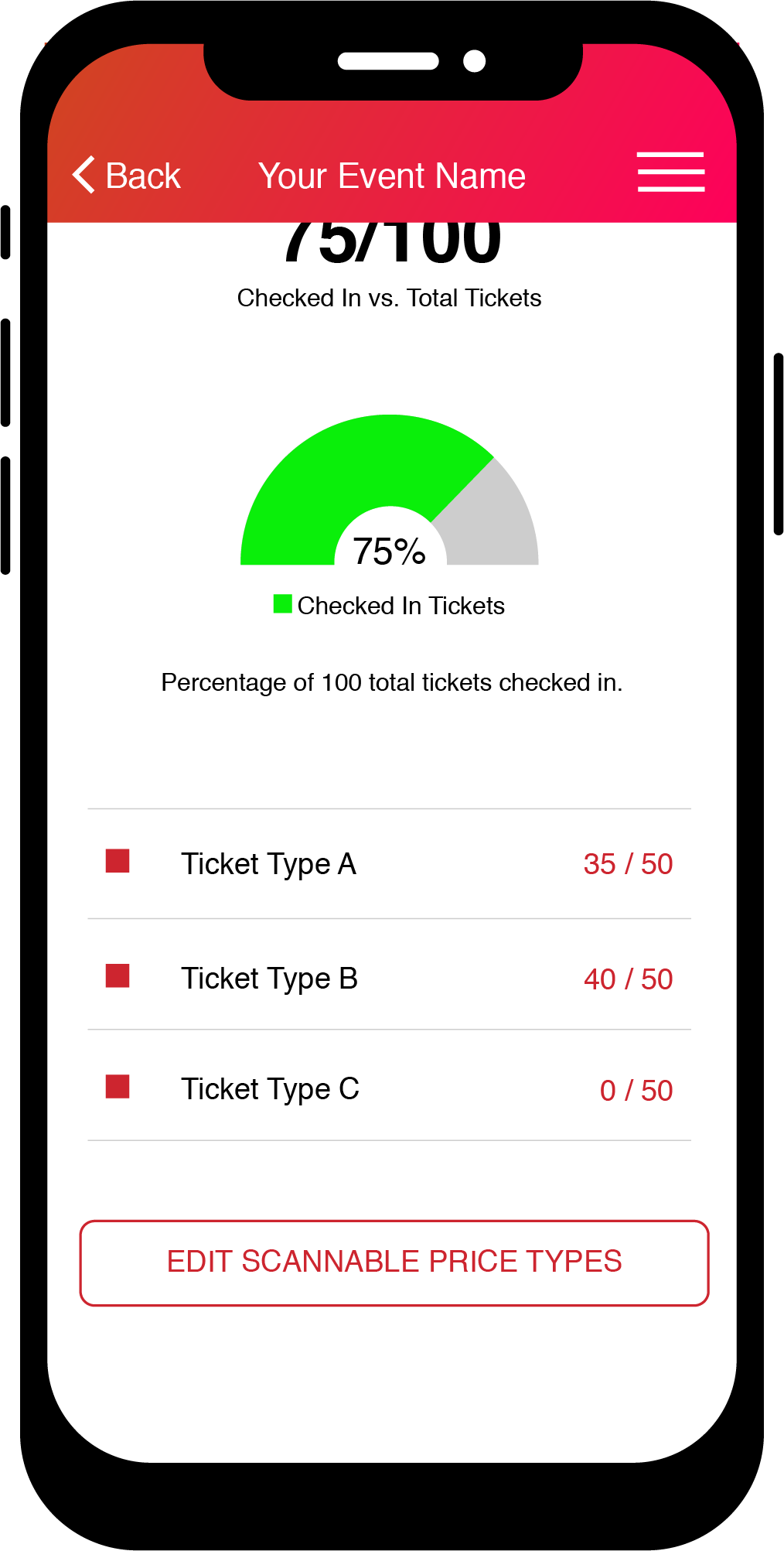
Task: Go back using the Back arrow
Action: 84,175
